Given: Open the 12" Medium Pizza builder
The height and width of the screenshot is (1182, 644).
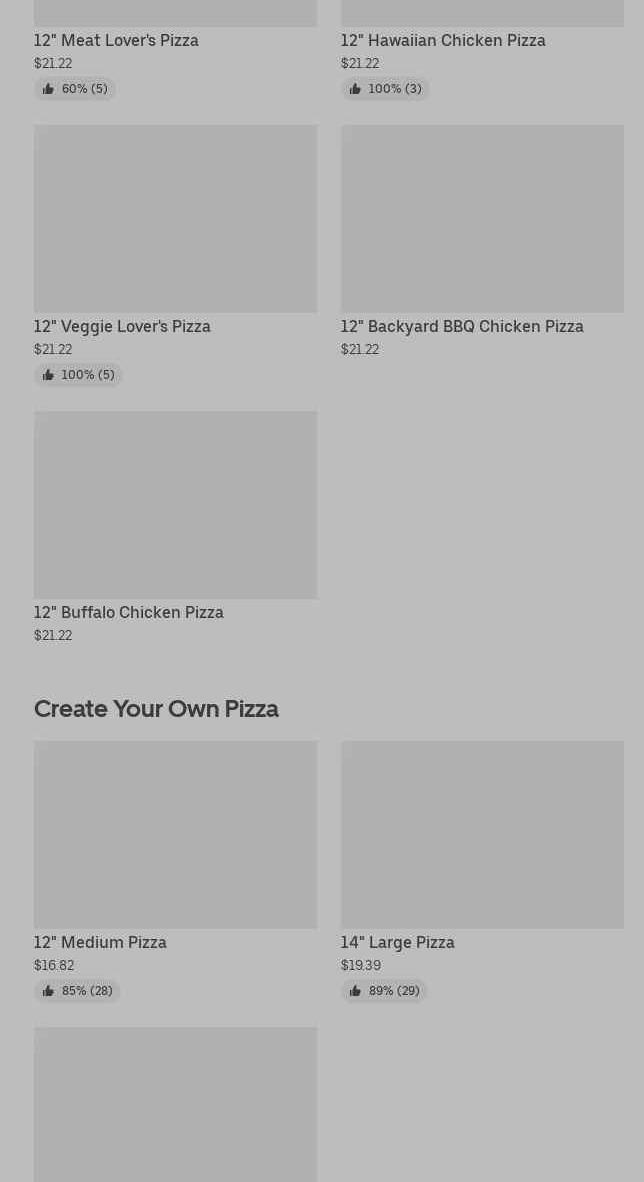Looking at the screenshot, I should tap(100, 942).
